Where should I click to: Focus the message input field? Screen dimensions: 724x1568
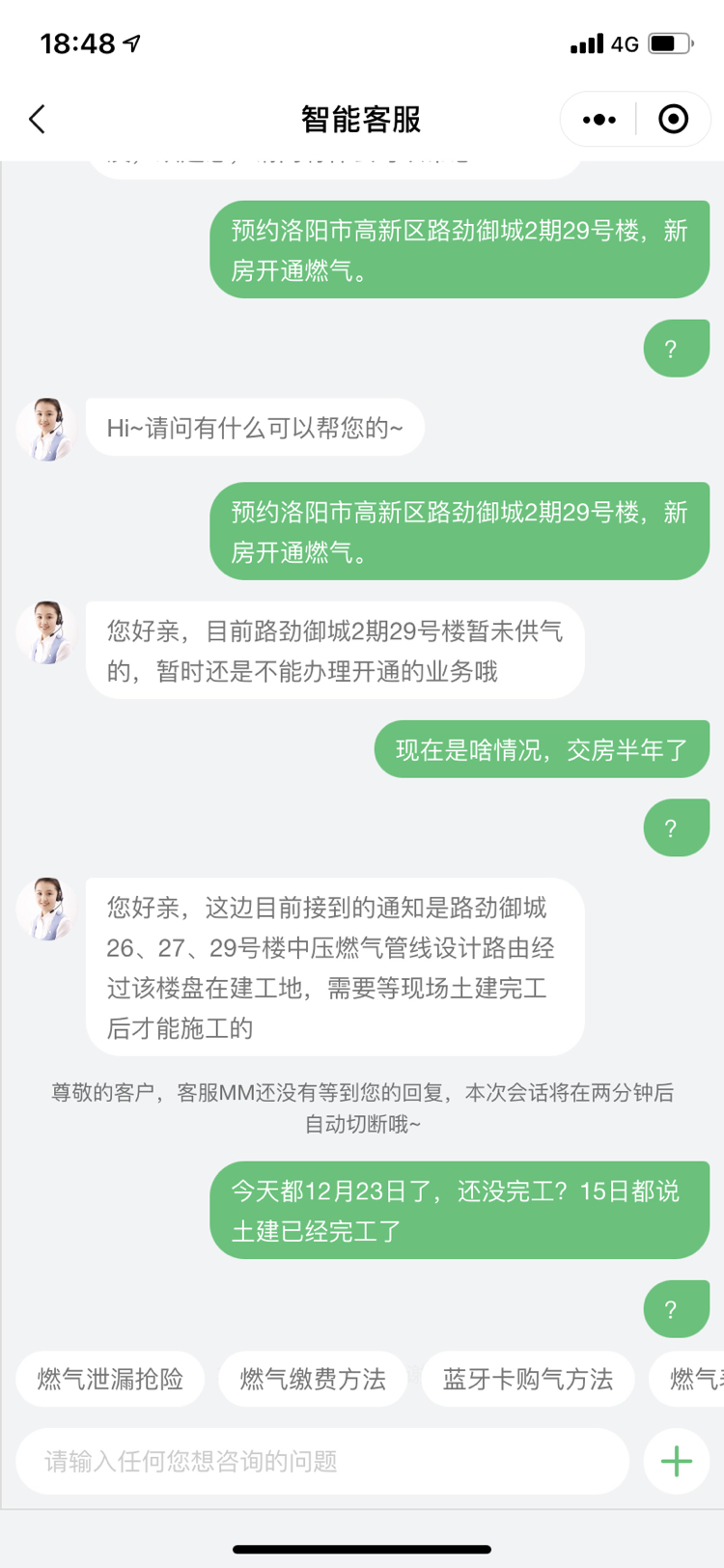[322, 1461]
